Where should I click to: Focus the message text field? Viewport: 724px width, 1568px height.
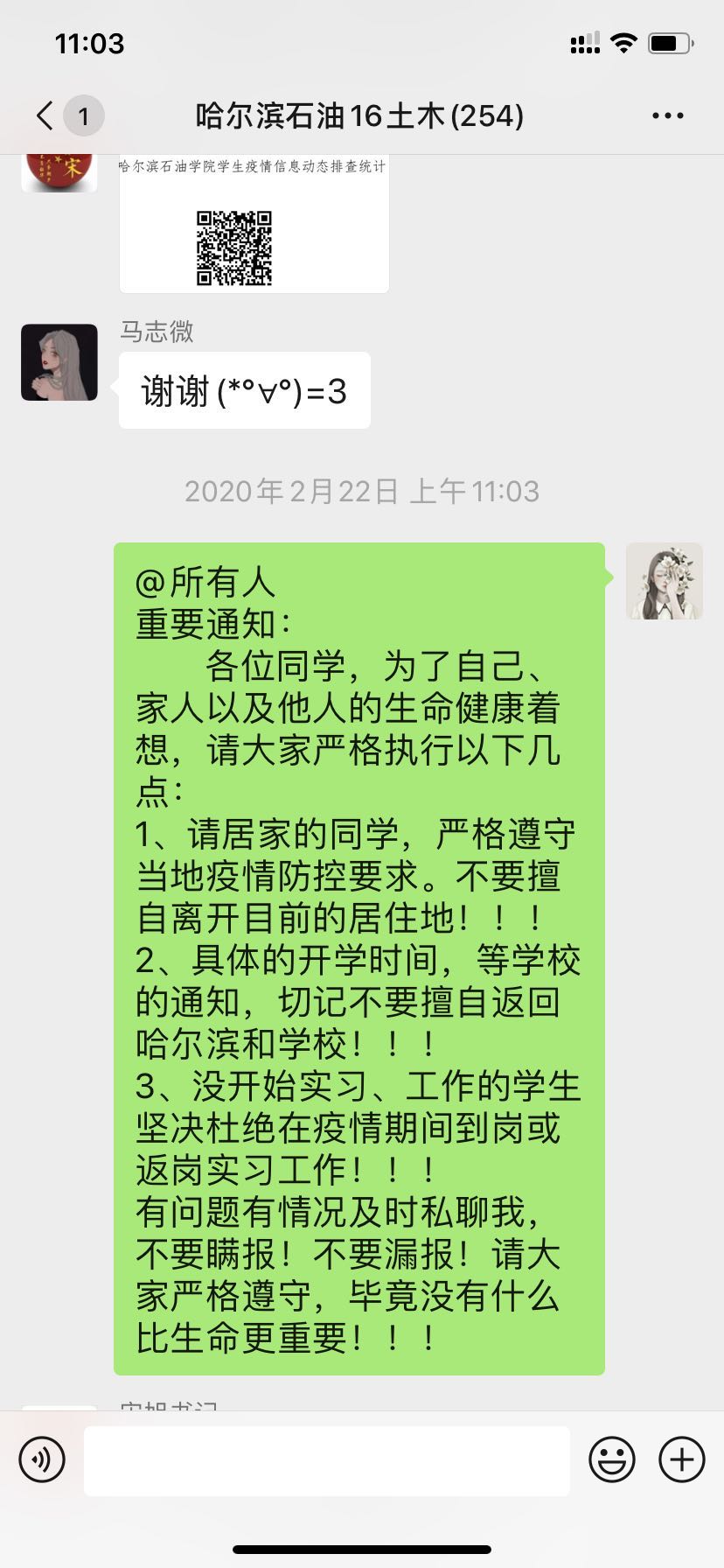tap(327, 1460)
